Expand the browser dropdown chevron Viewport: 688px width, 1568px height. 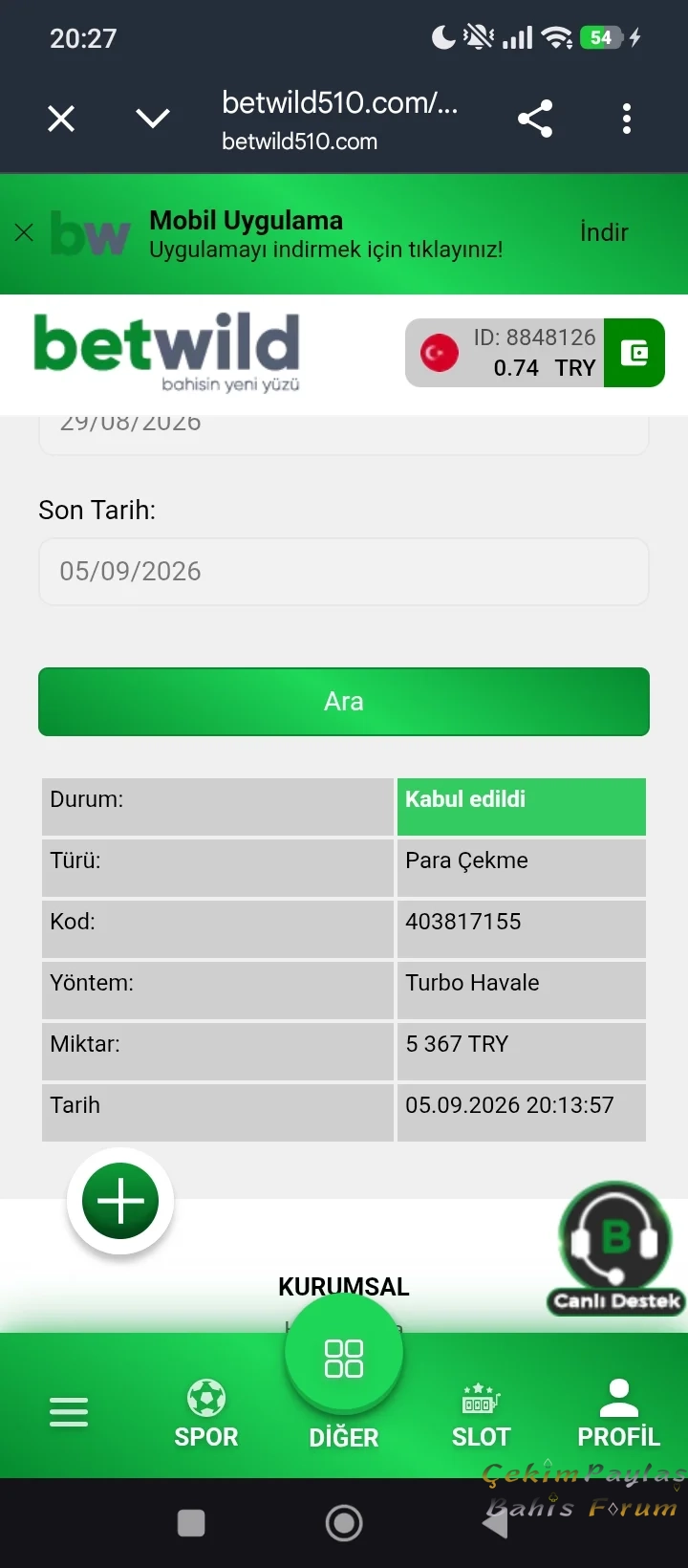pos(153,119)
